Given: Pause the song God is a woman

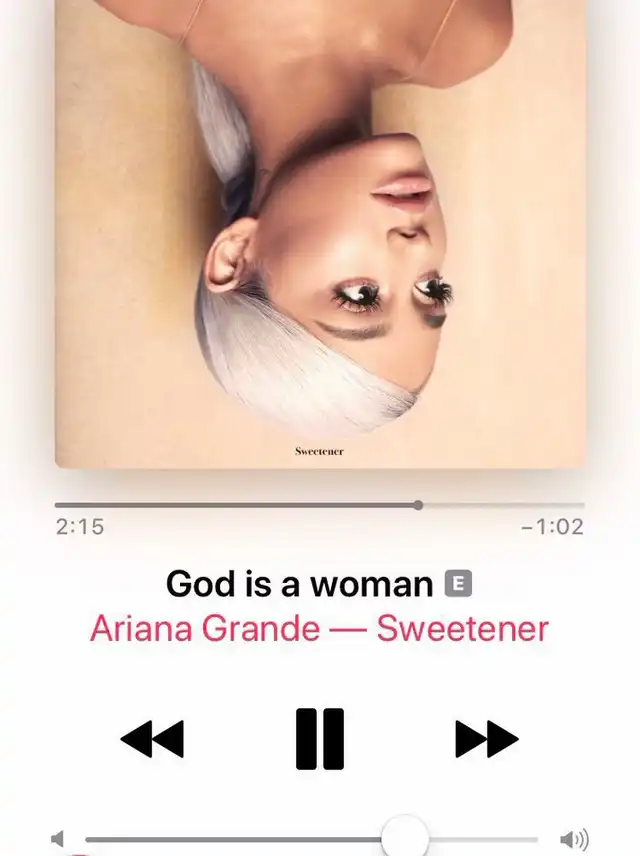Looking at the screenshot, I should [320, 739].
